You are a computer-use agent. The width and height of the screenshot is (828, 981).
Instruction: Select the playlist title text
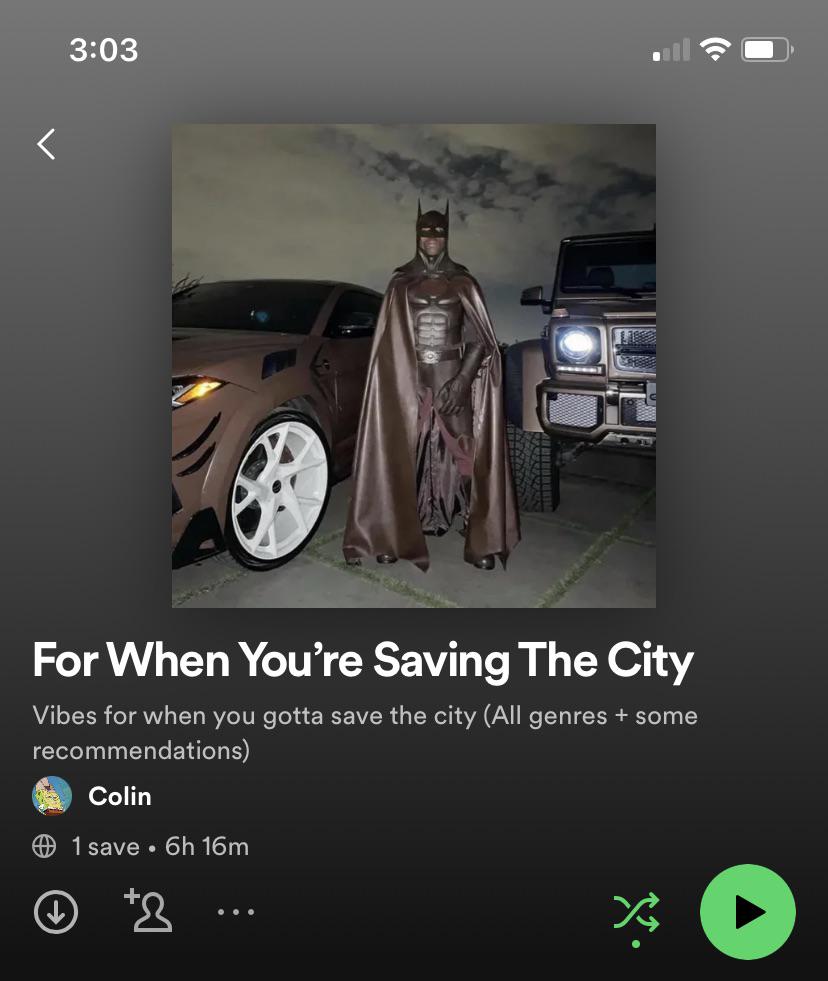click(363, 660)
